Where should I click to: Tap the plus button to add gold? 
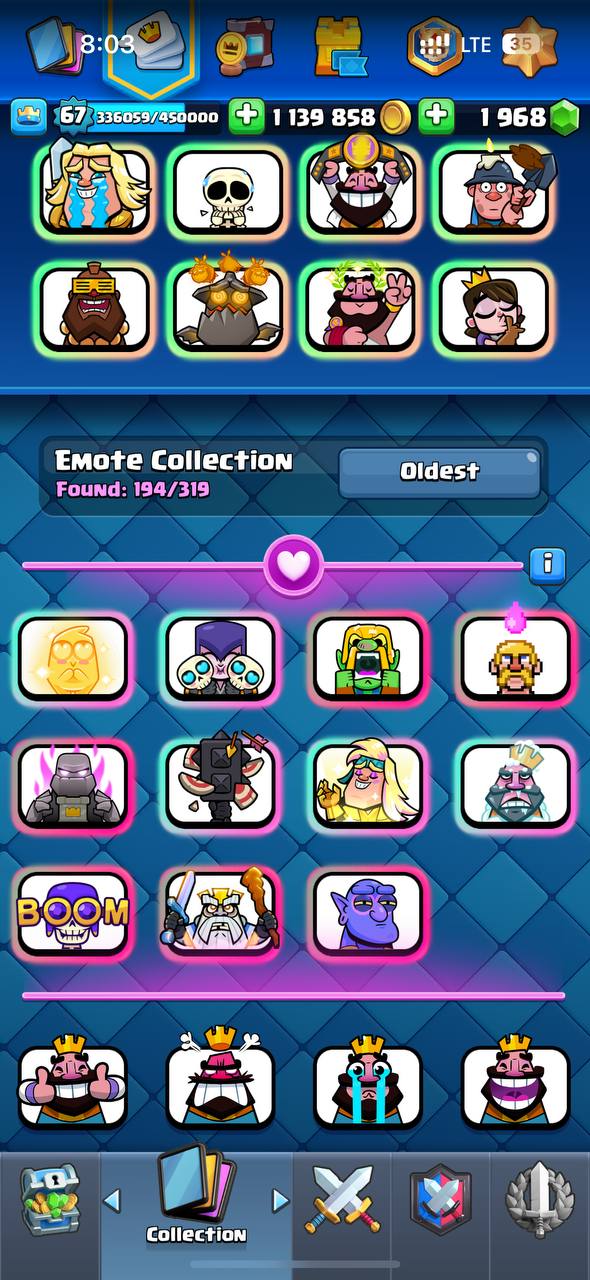[x=247, y=117]
